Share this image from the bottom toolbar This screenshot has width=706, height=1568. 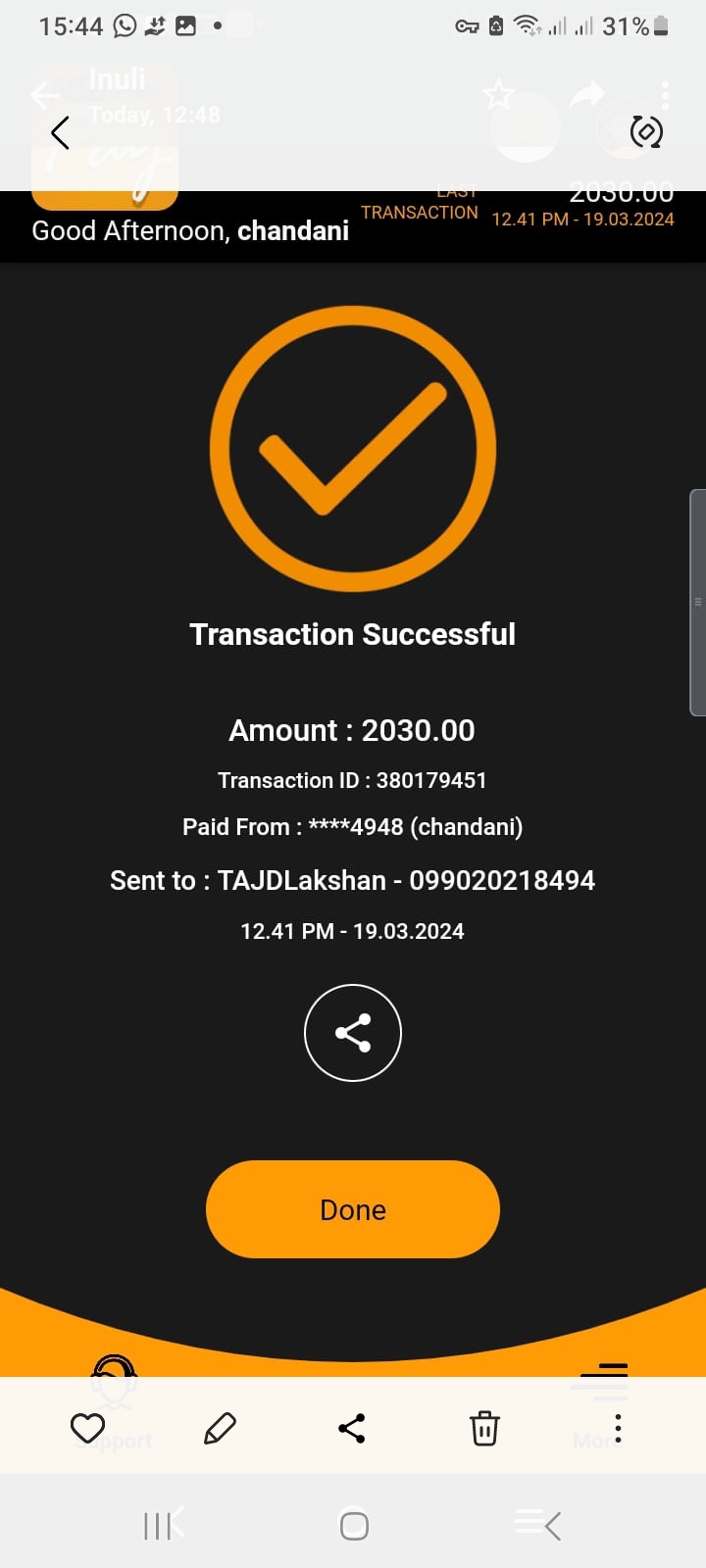(x=352, y=1428)
